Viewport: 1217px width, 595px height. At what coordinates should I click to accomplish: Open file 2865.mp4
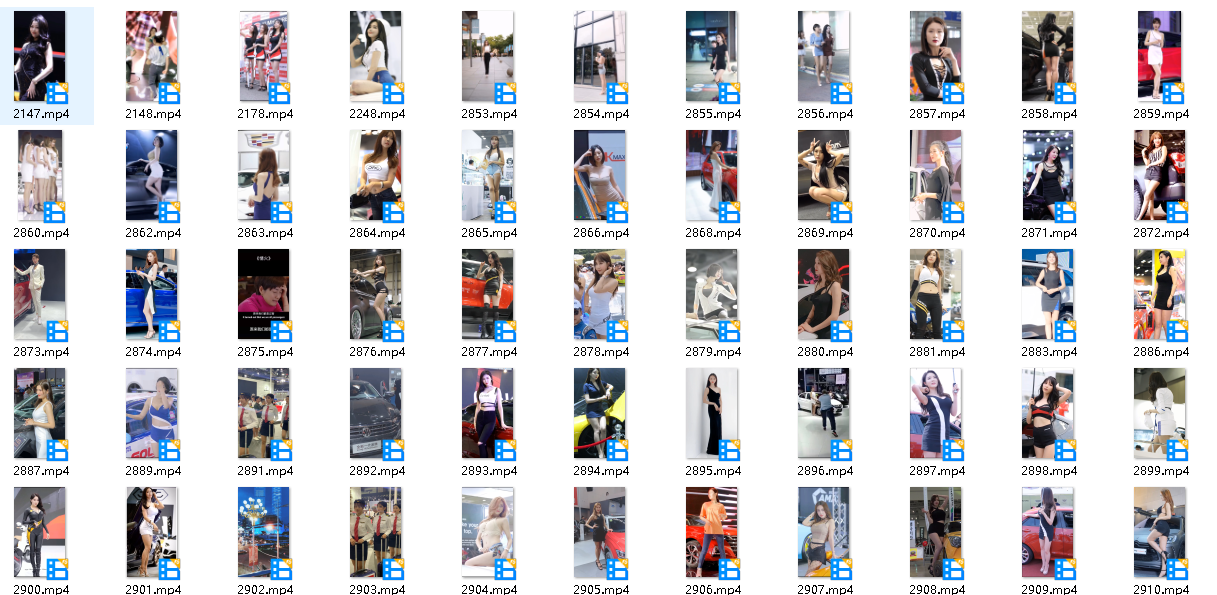488,176
